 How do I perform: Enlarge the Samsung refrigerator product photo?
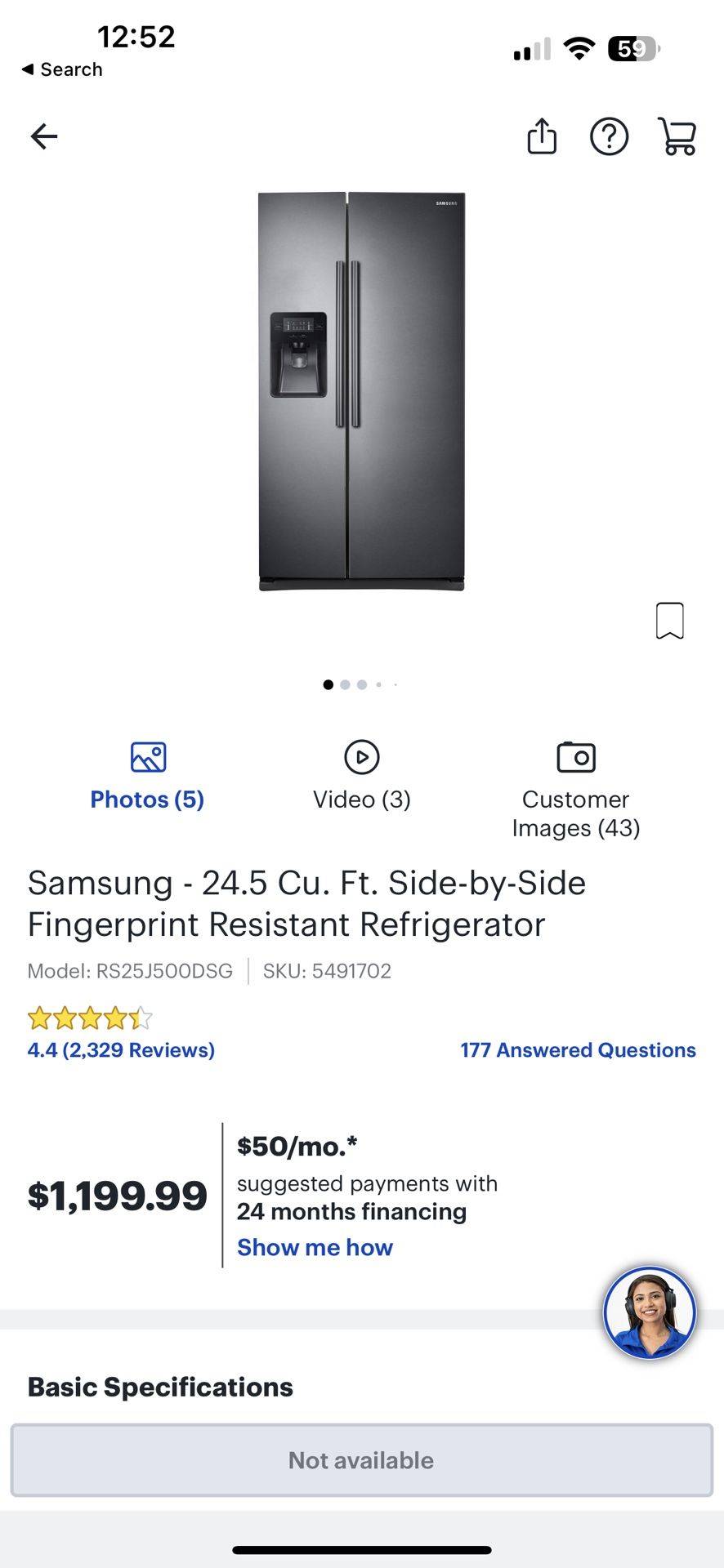(361, 390)
